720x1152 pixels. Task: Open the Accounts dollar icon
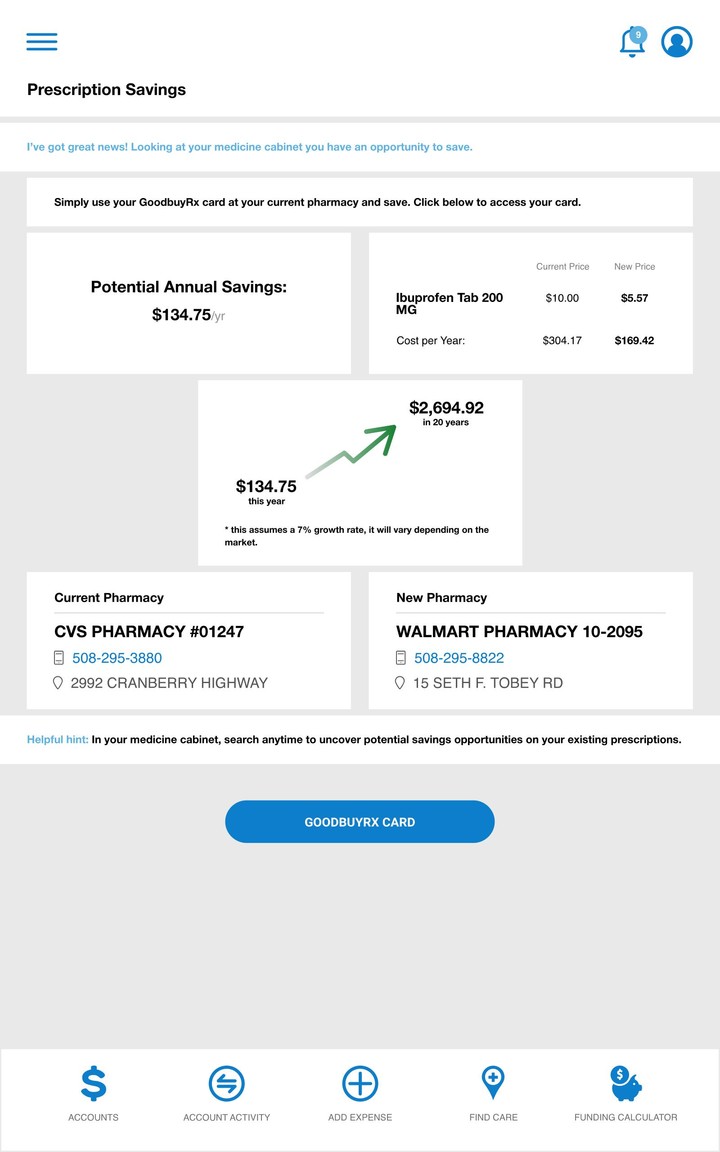93,1083
